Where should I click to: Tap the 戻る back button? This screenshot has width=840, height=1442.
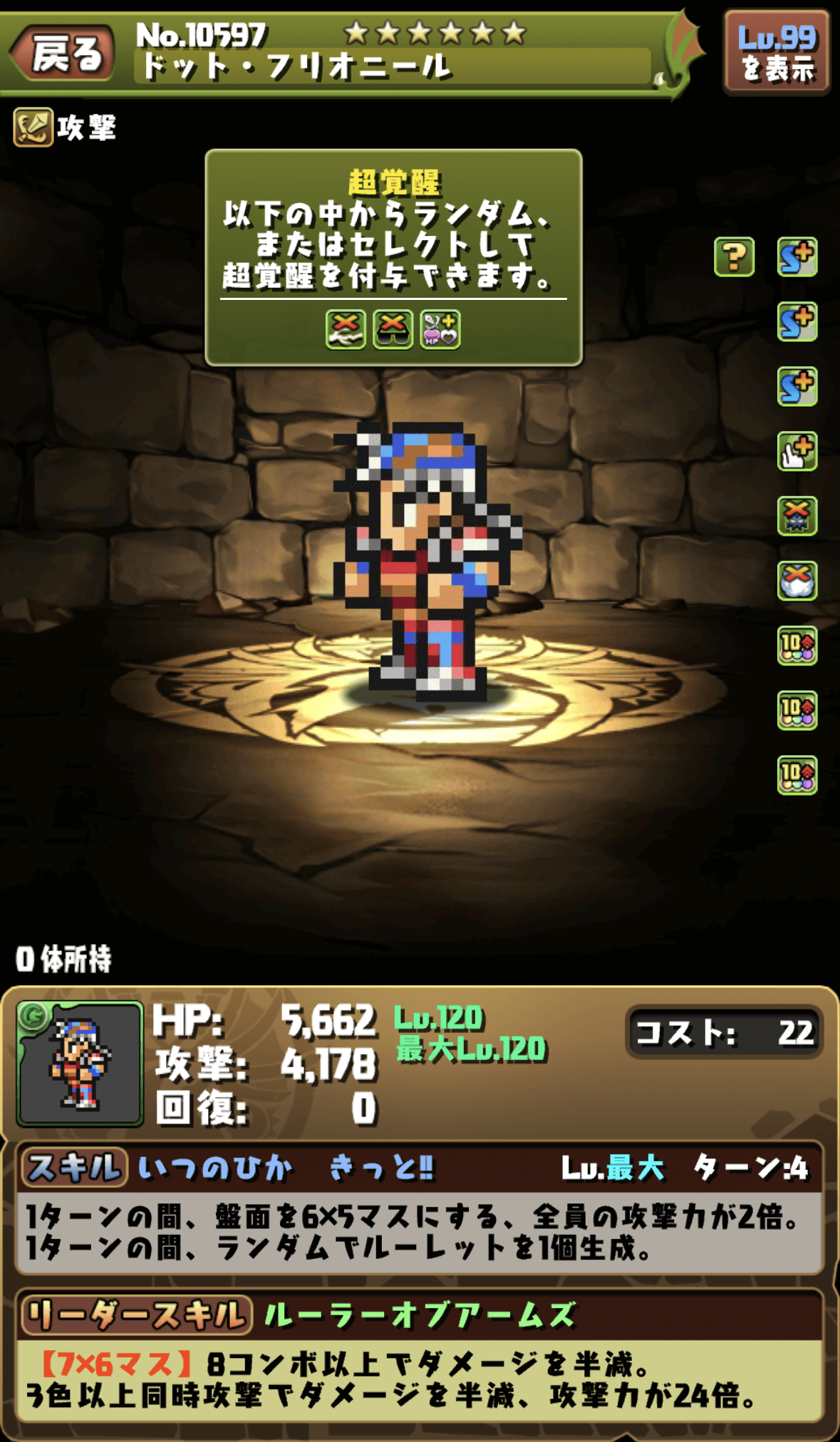coord(63,53)
